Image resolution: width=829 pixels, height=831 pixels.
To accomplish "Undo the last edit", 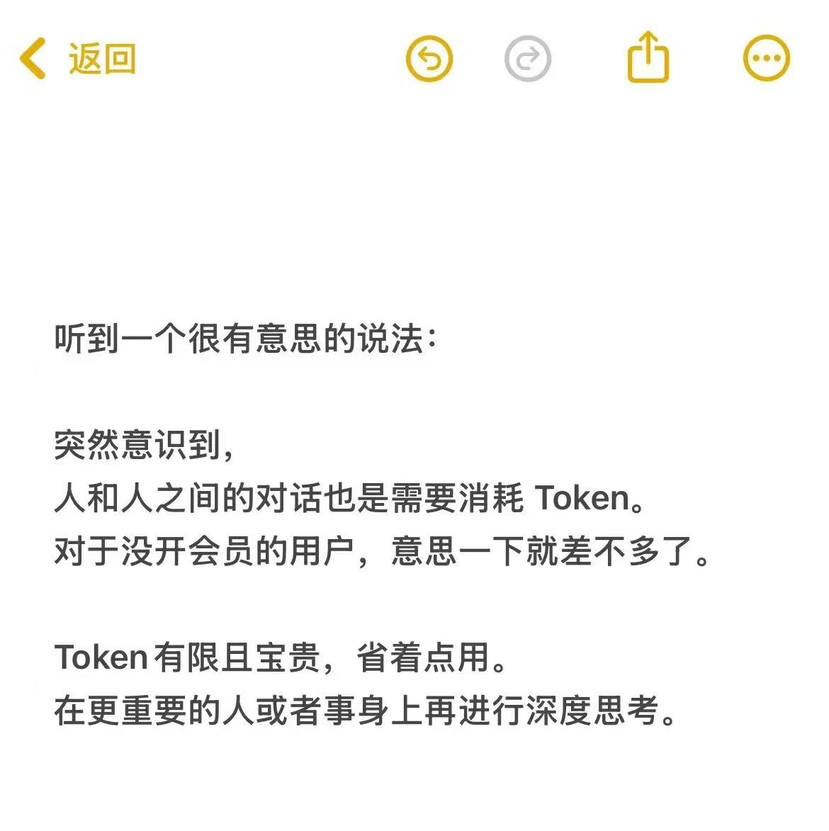I will [429, 59].
